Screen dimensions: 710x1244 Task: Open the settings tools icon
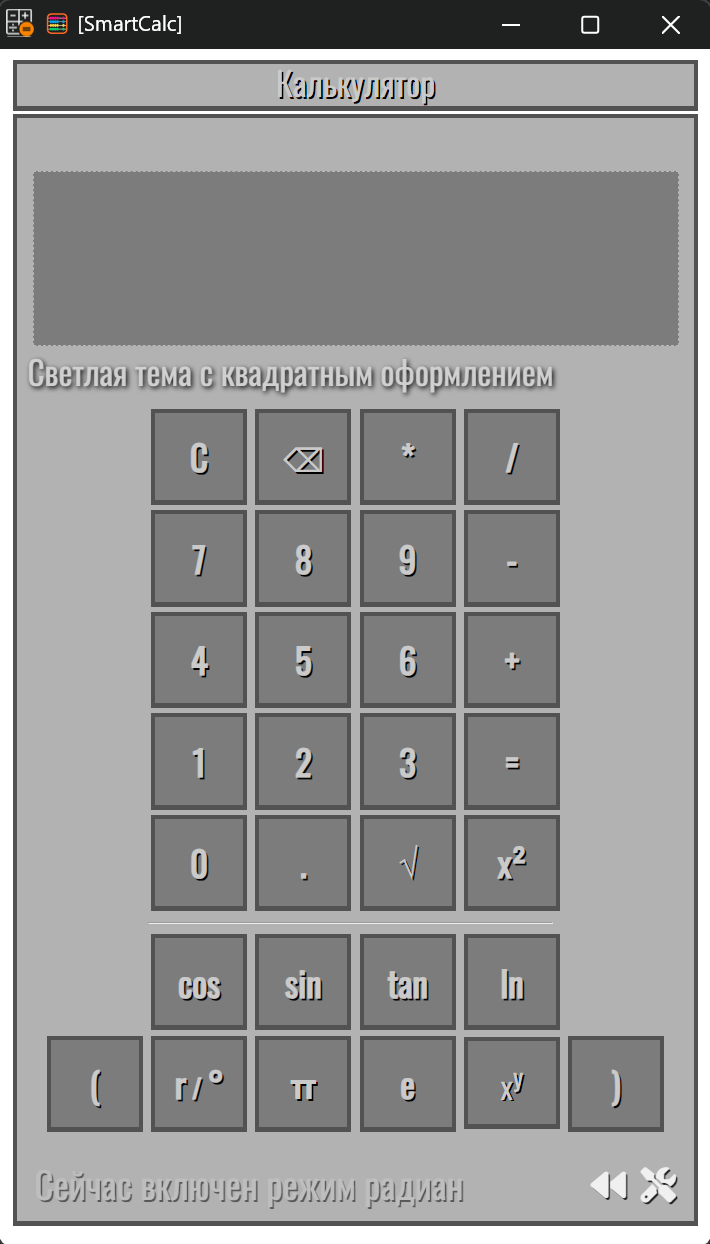pyautogui.click(x=658, y=1185)
